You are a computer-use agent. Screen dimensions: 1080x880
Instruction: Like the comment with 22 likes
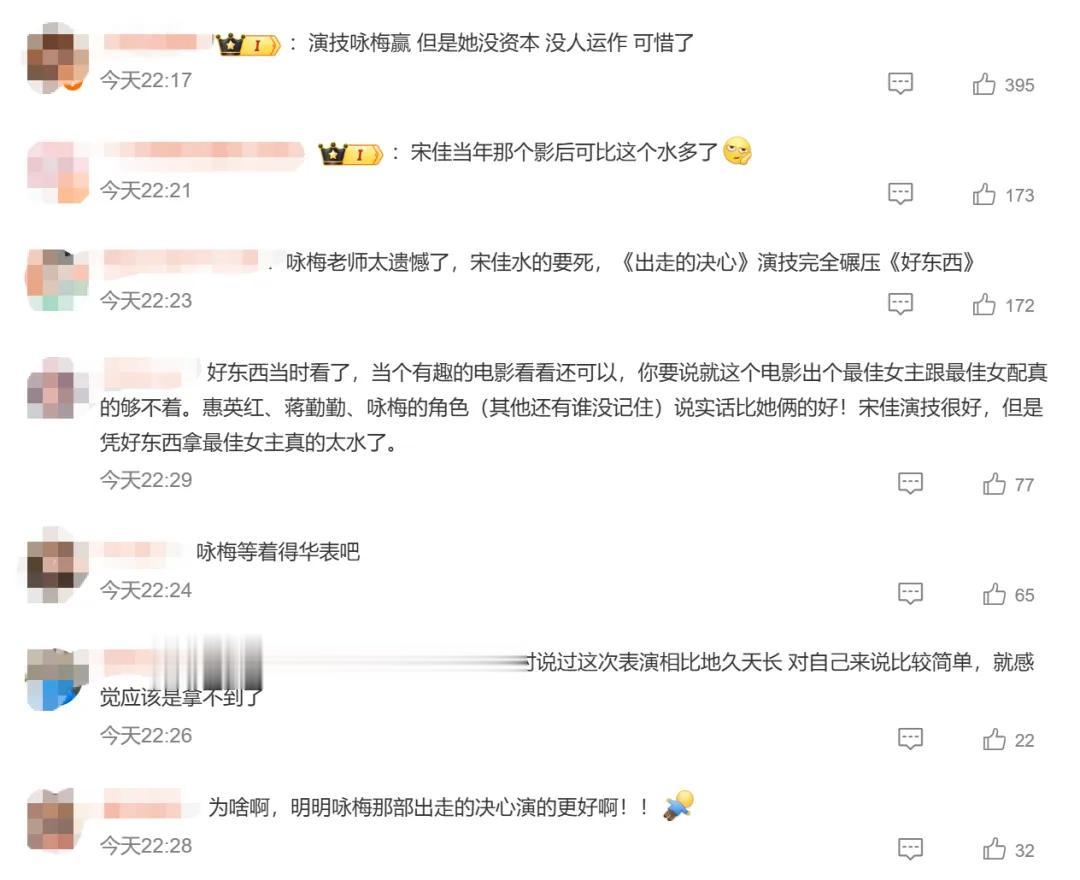[994, 740]
